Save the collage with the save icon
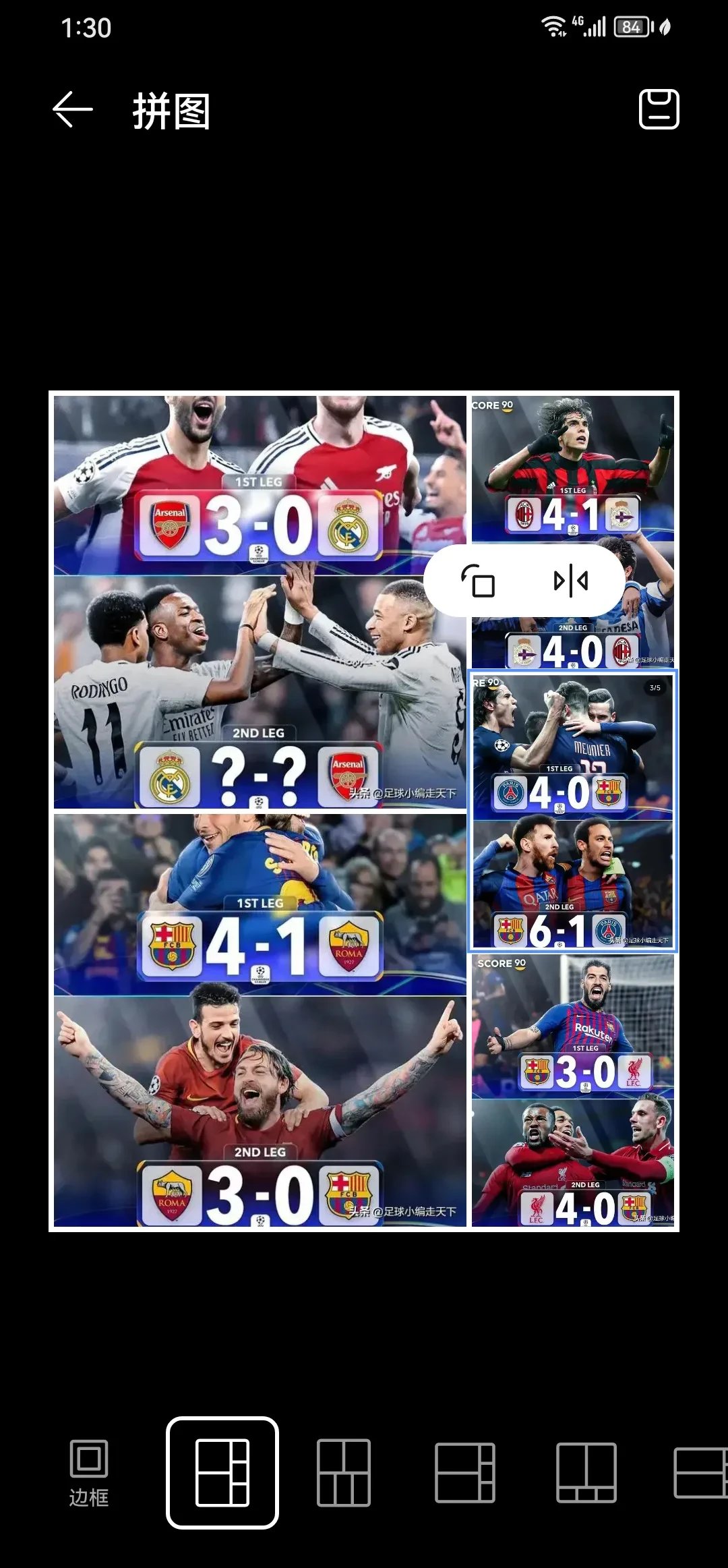Viewport: 728px width, 1568px height. click(x=659, y=109)
